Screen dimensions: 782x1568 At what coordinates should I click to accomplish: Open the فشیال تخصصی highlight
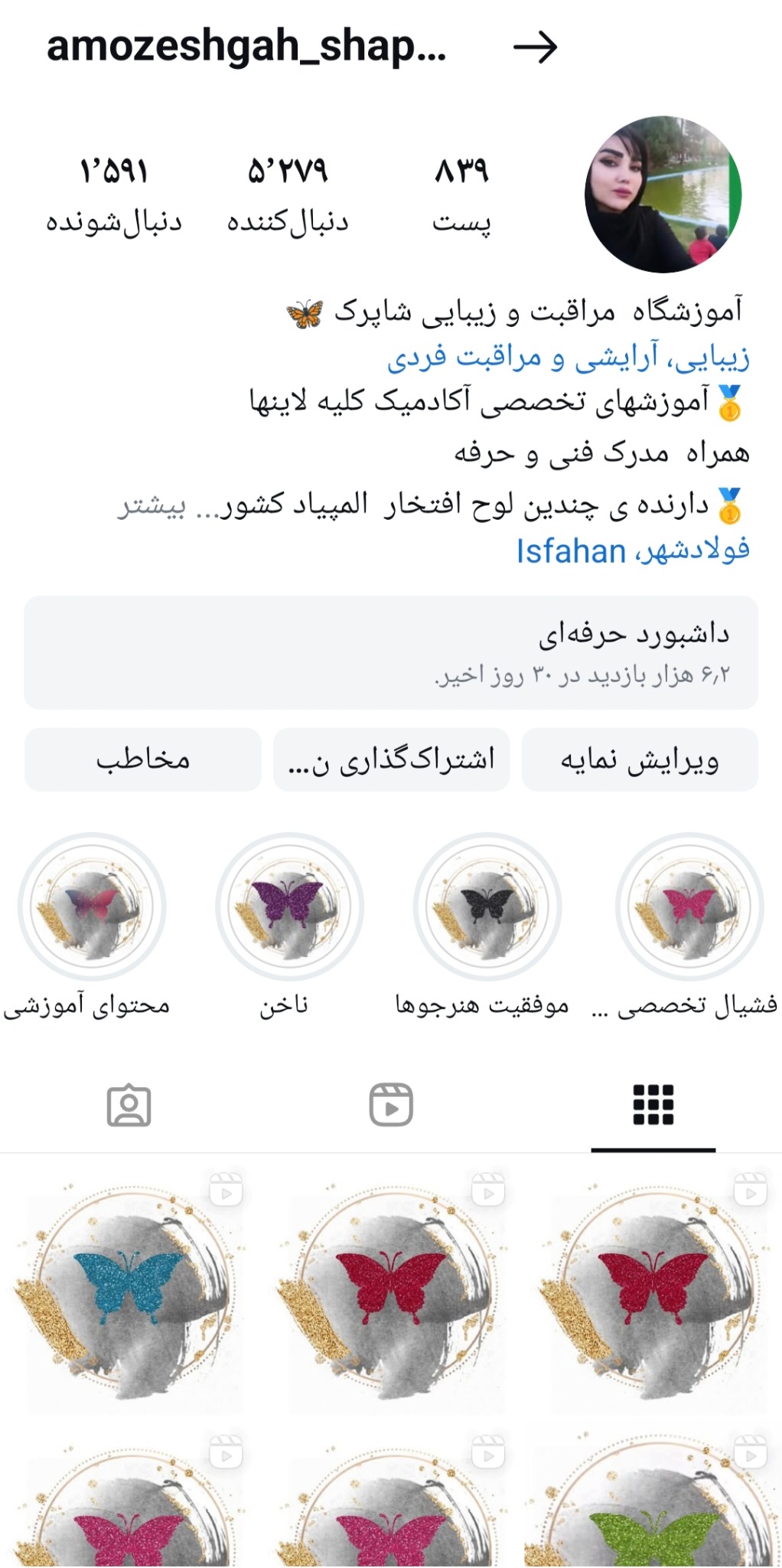(x=689, y=906)
